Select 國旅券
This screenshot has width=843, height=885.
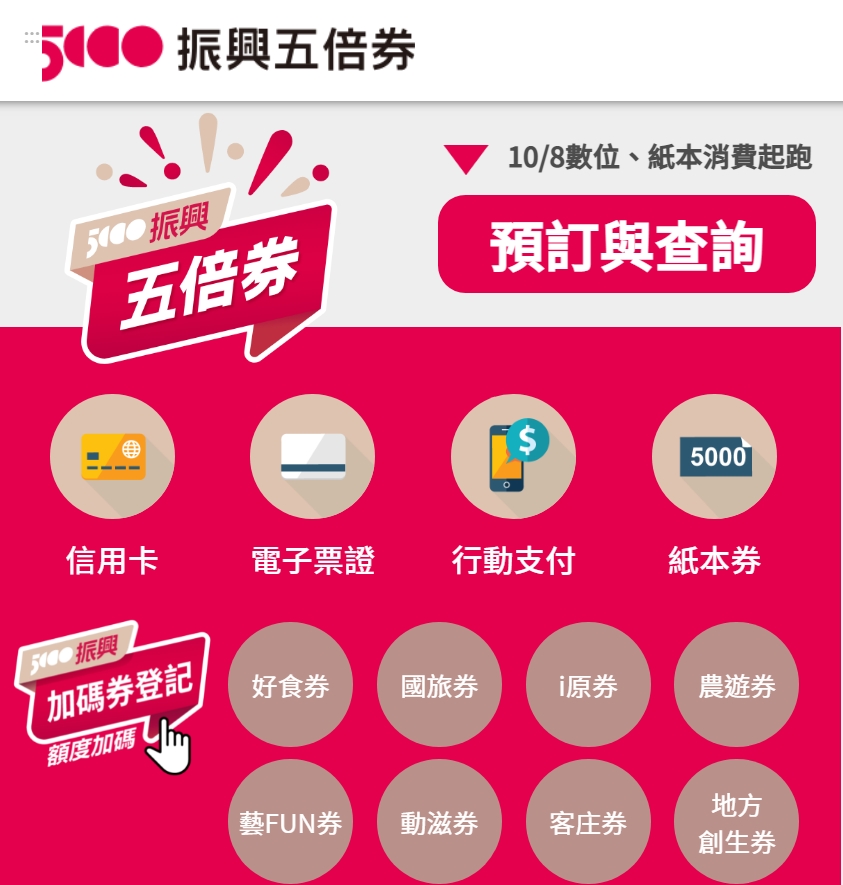pos(439,685)
